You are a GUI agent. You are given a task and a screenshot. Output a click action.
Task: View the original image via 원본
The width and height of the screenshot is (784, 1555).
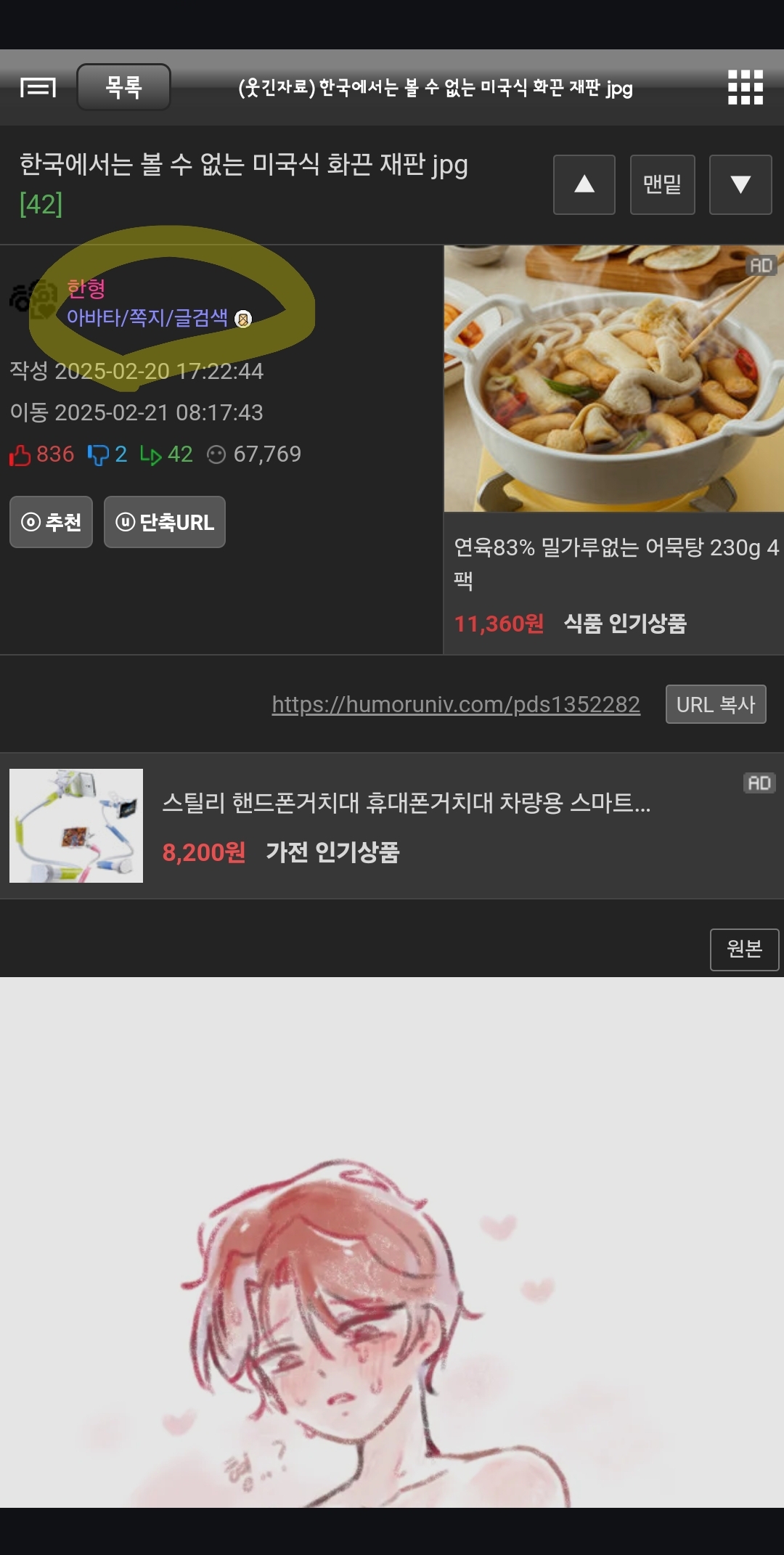coord(744,949)
